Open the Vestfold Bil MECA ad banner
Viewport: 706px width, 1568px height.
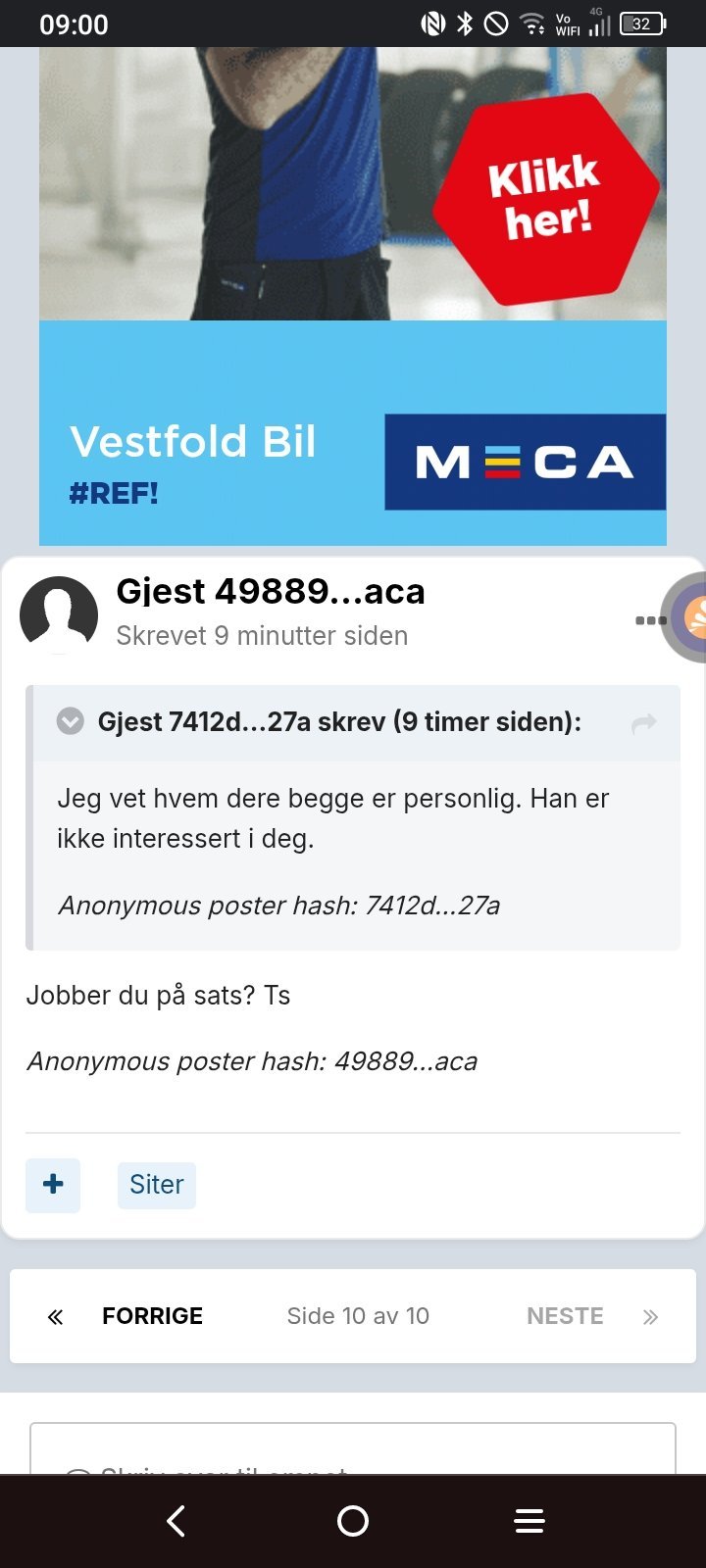point(353,296)
